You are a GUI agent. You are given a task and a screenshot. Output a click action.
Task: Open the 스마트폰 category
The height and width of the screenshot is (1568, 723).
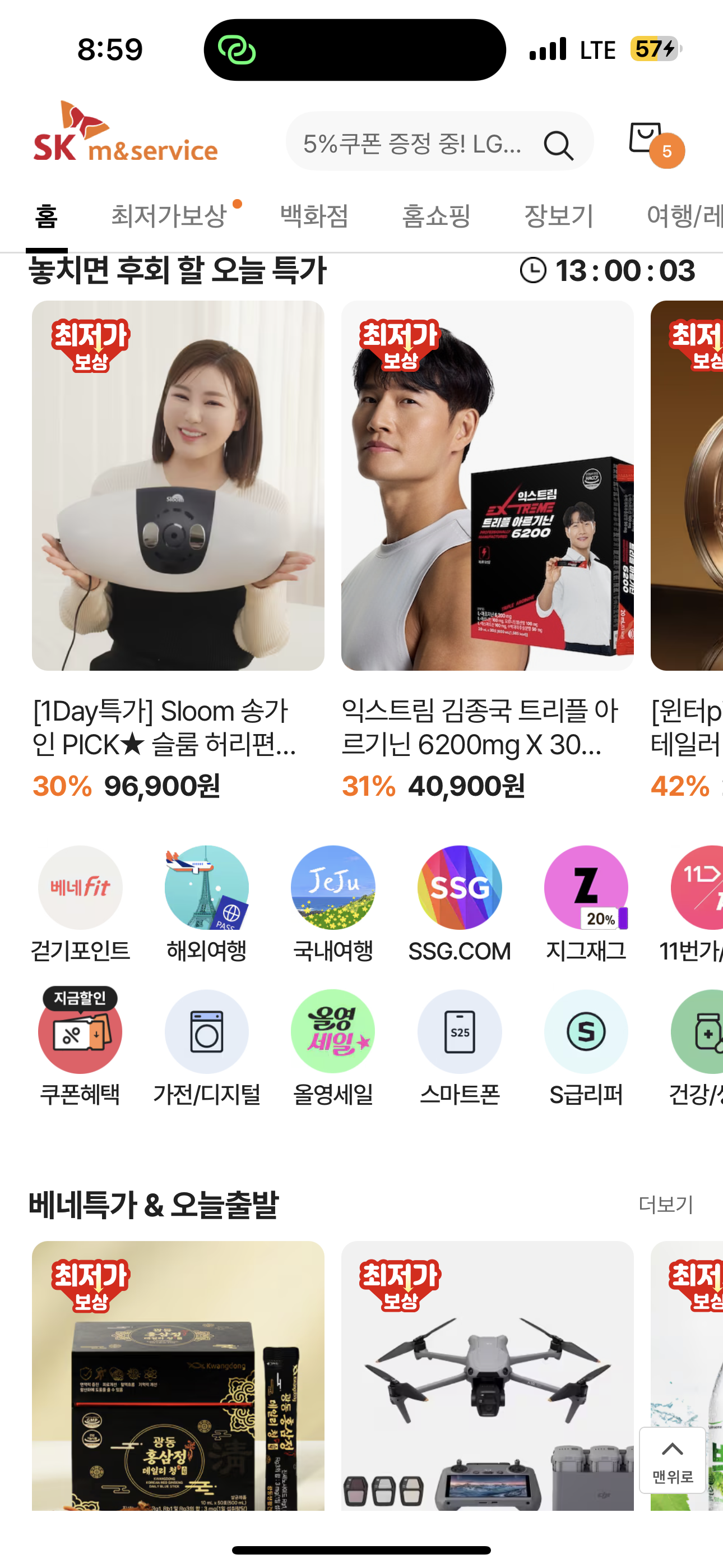[x=460, y=1048]
